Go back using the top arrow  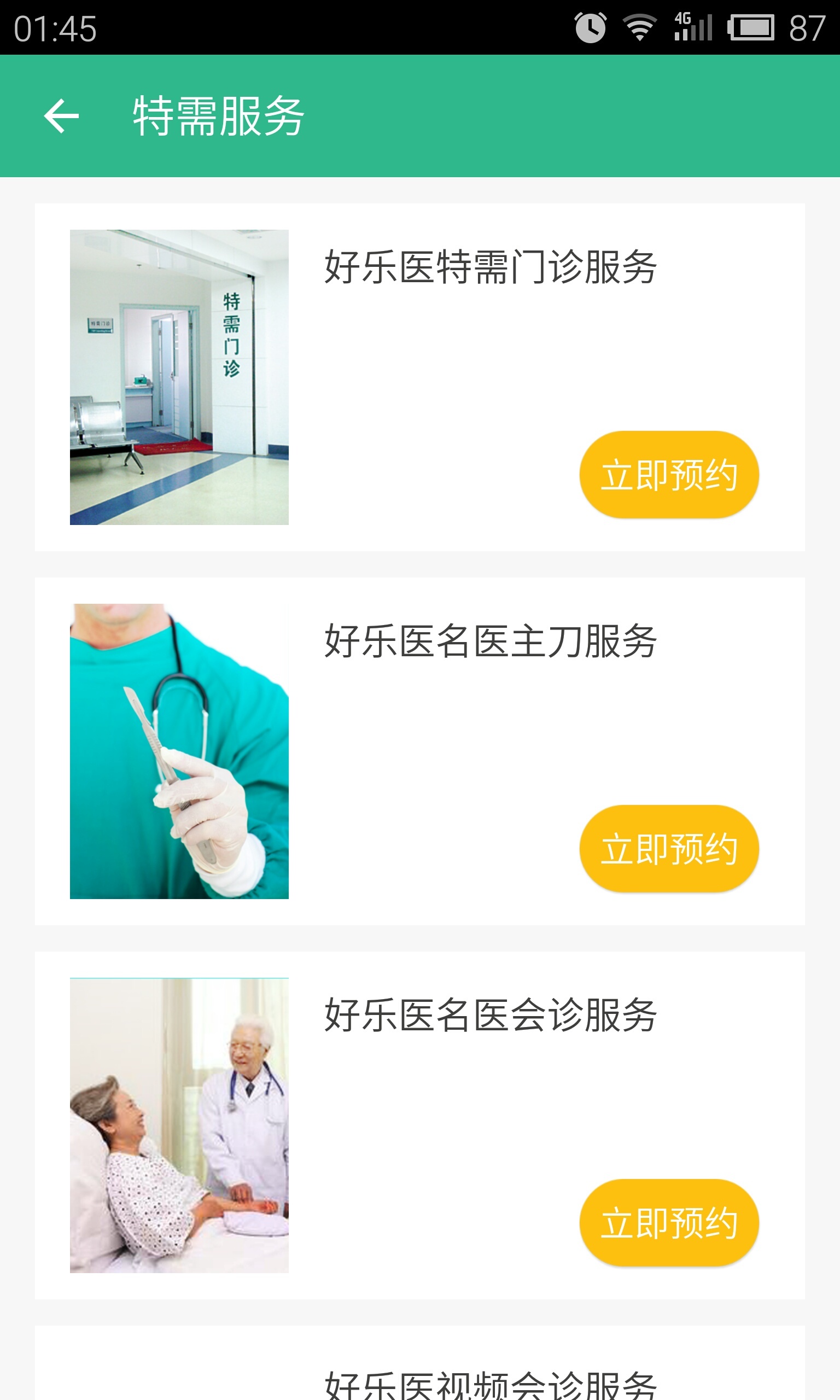[x=61, y=116]
